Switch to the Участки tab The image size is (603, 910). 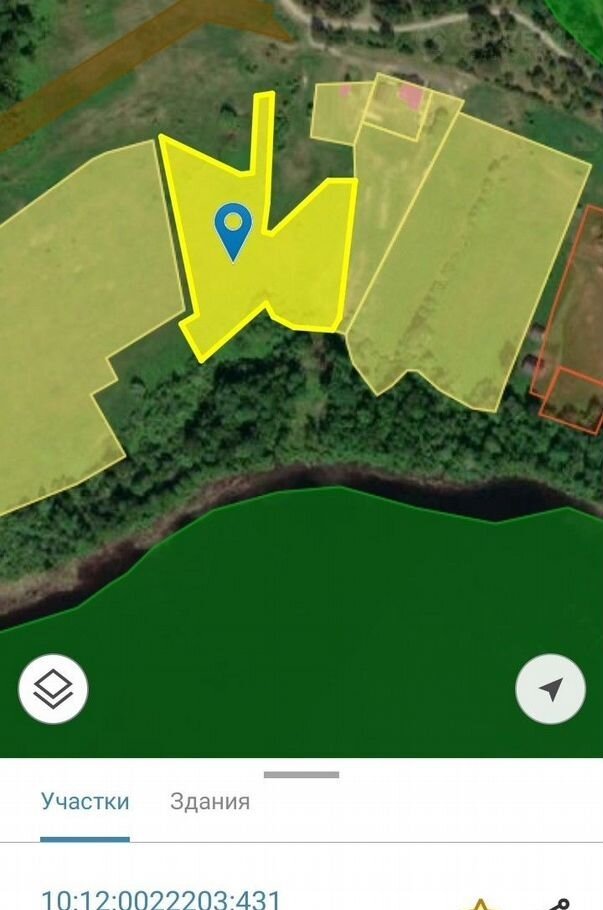85,801
